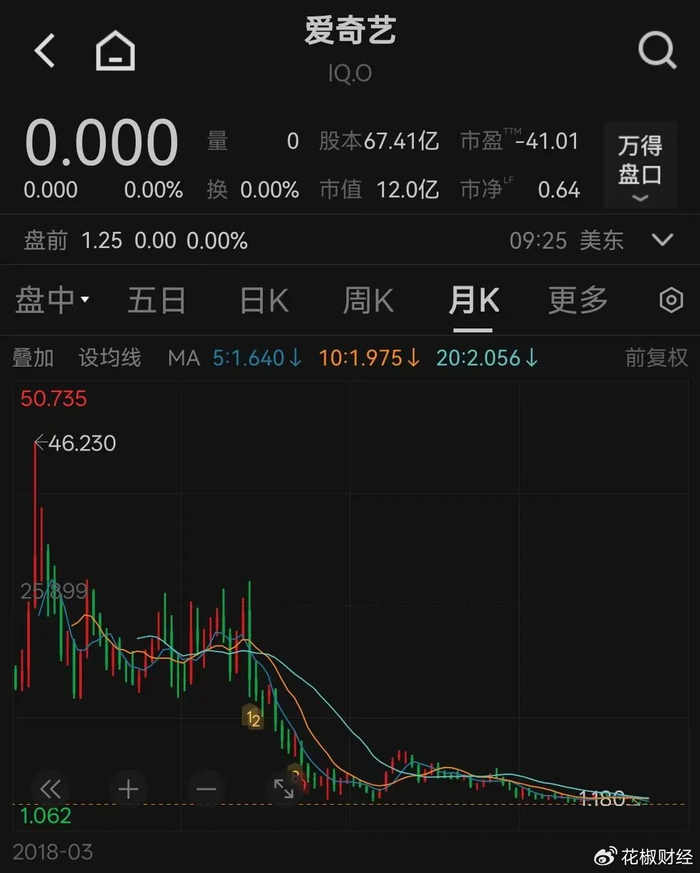Select the 月K chart tab
This screenshot has width=700, height=873.
tap(474, 299)
